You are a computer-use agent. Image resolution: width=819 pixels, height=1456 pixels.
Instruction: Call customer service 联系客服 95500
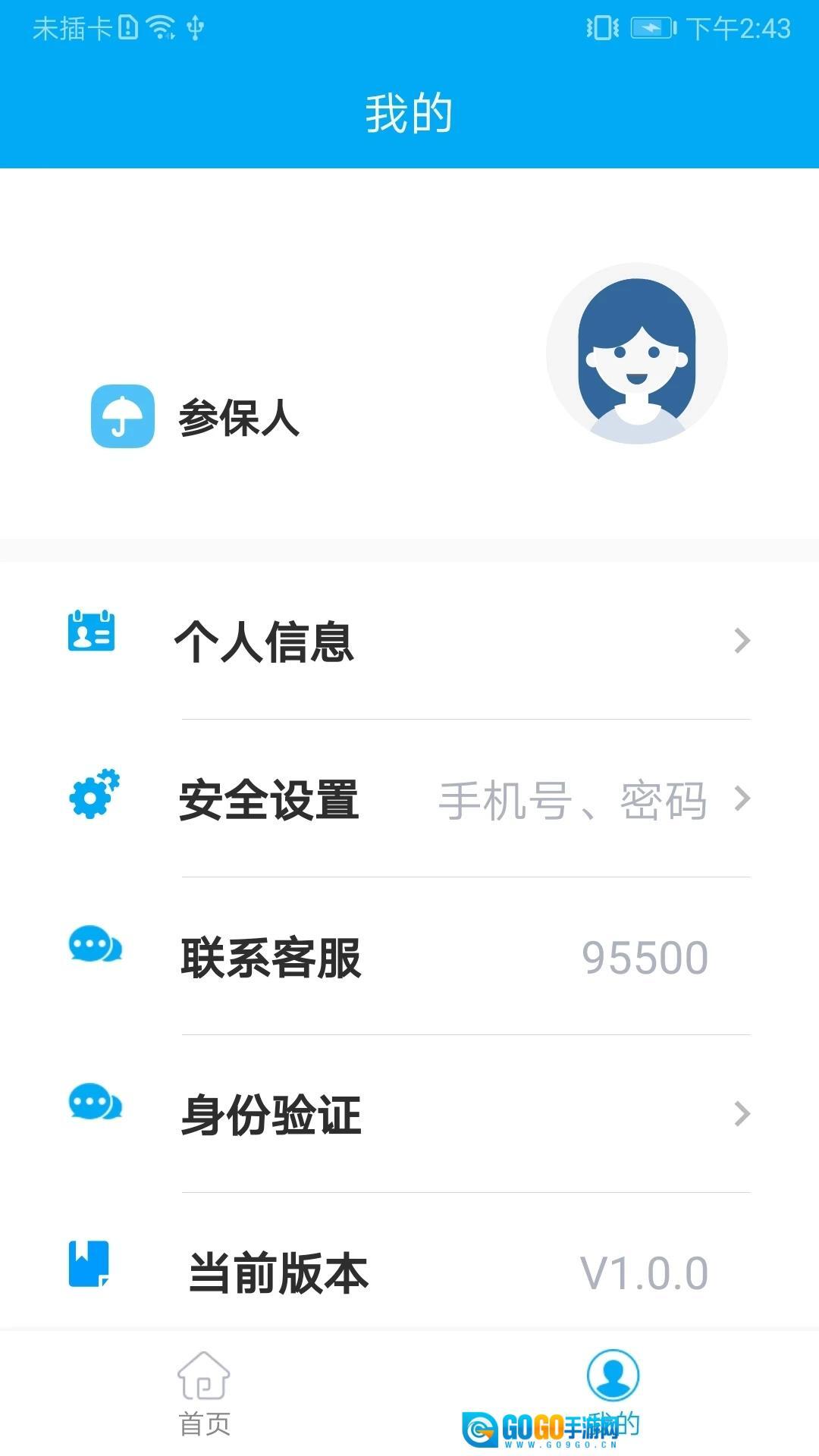[409, 957]
